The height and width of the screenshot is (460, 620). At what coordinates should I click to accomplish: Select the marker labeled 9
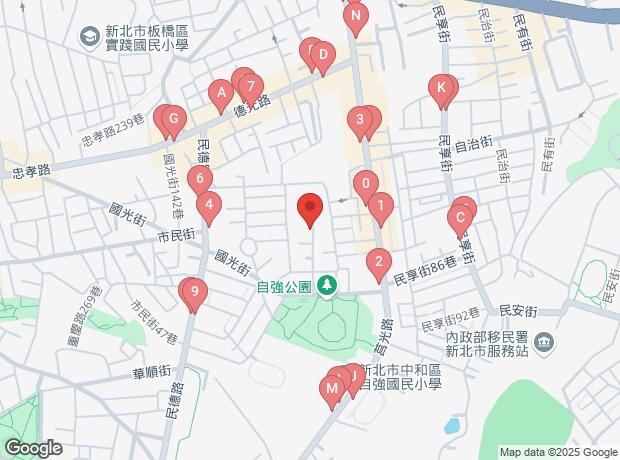click(194, 292)
